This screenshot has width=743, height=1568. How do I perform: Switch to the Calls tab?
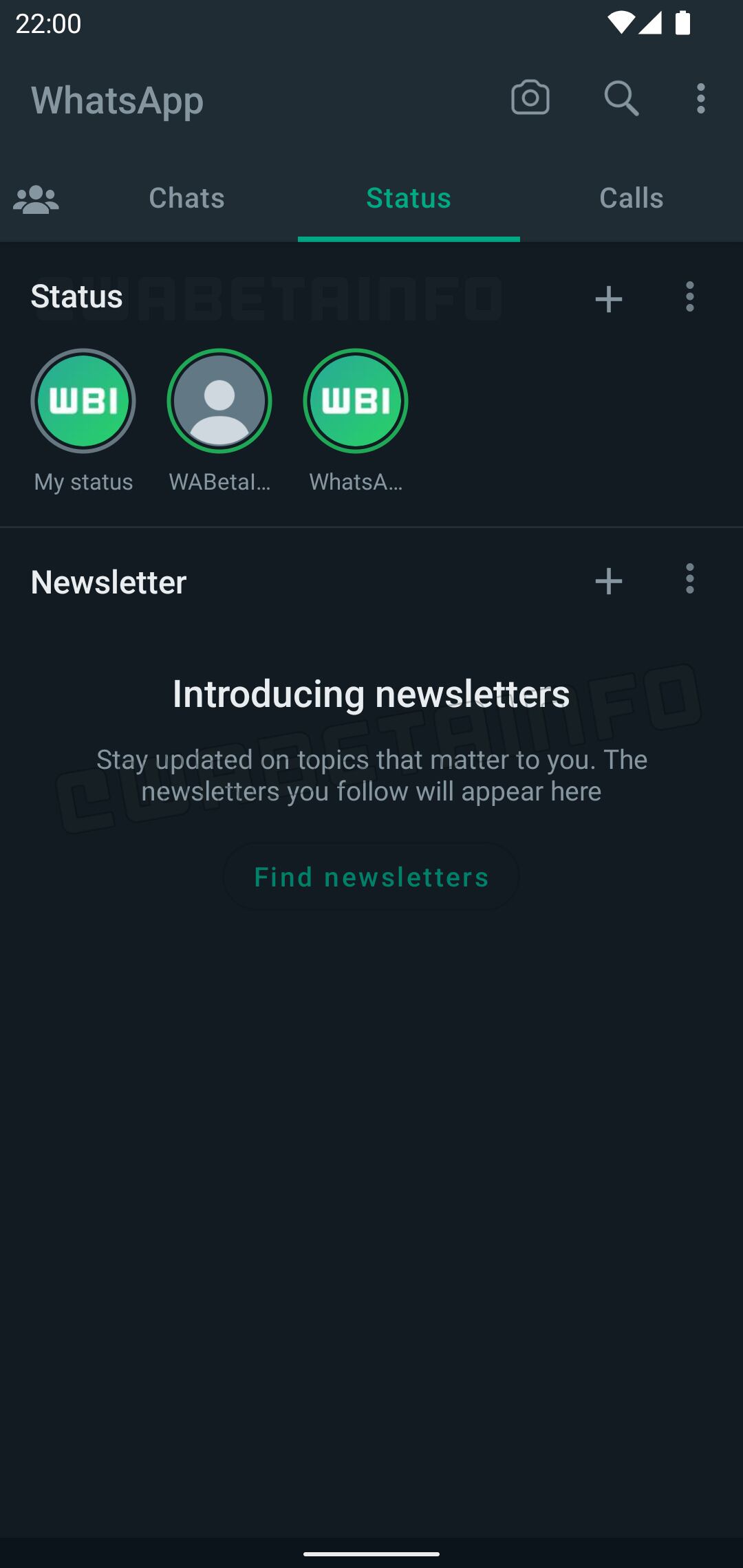tap(630, 197)
